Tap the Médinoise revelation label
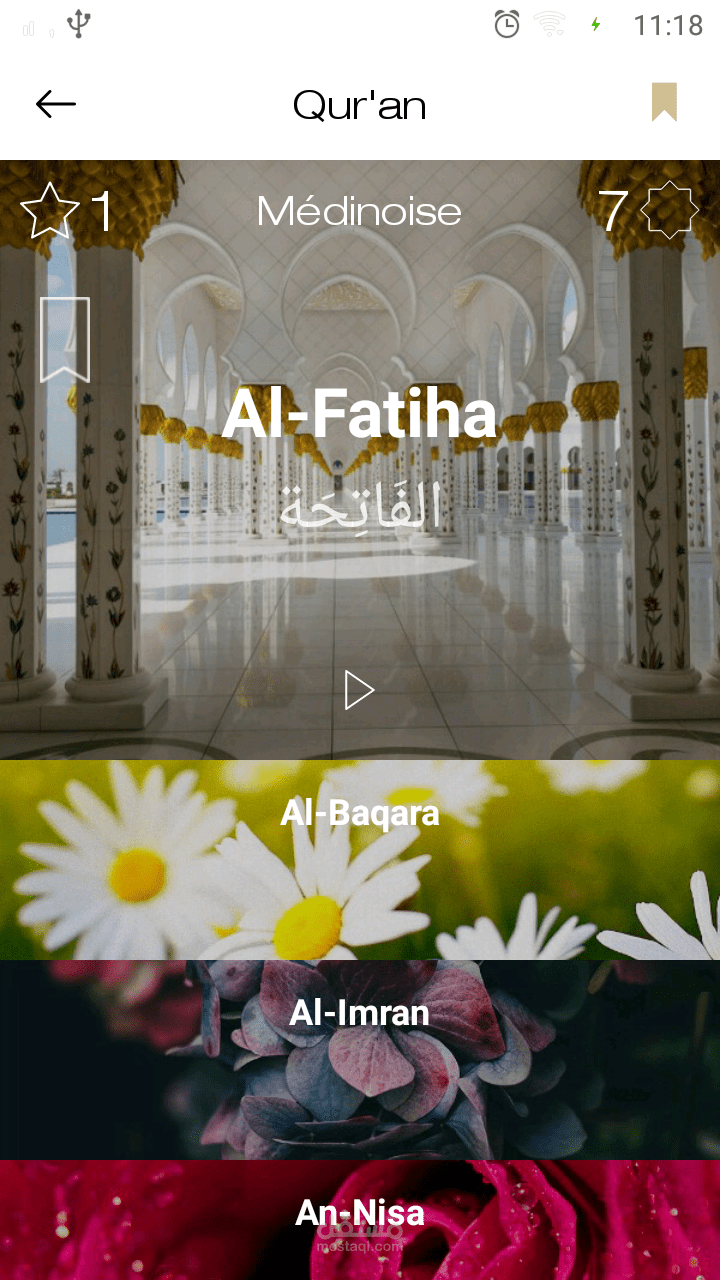Image resolution: width=720 pixels, height=1280 pixels. tap(358, 210)
